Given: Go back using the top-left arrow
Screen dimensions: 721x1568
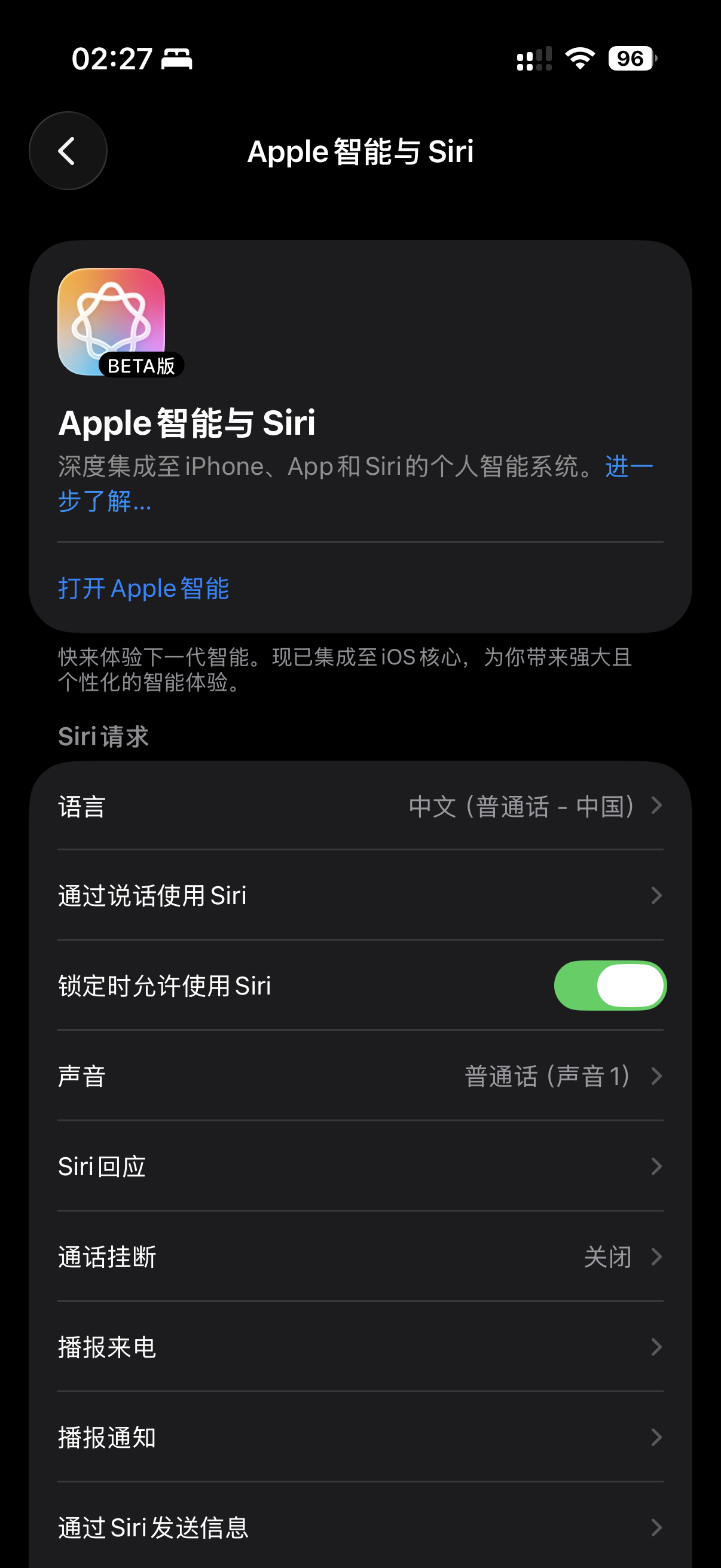Looking at the screenshot, I should pos(68,151).
